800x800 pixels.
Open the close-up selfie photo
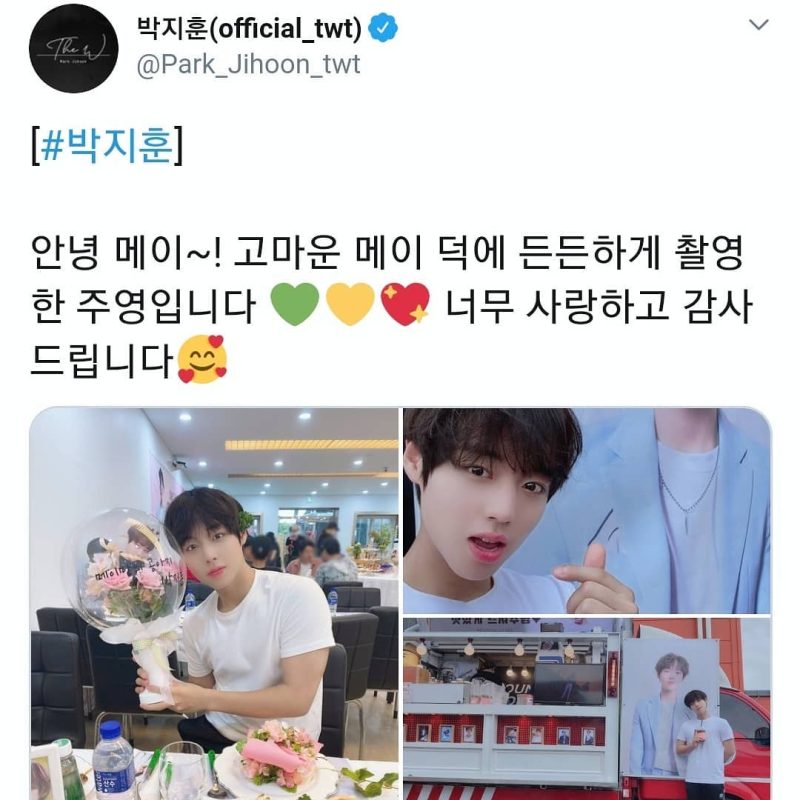pyautogui.click(x=586, y=510)
